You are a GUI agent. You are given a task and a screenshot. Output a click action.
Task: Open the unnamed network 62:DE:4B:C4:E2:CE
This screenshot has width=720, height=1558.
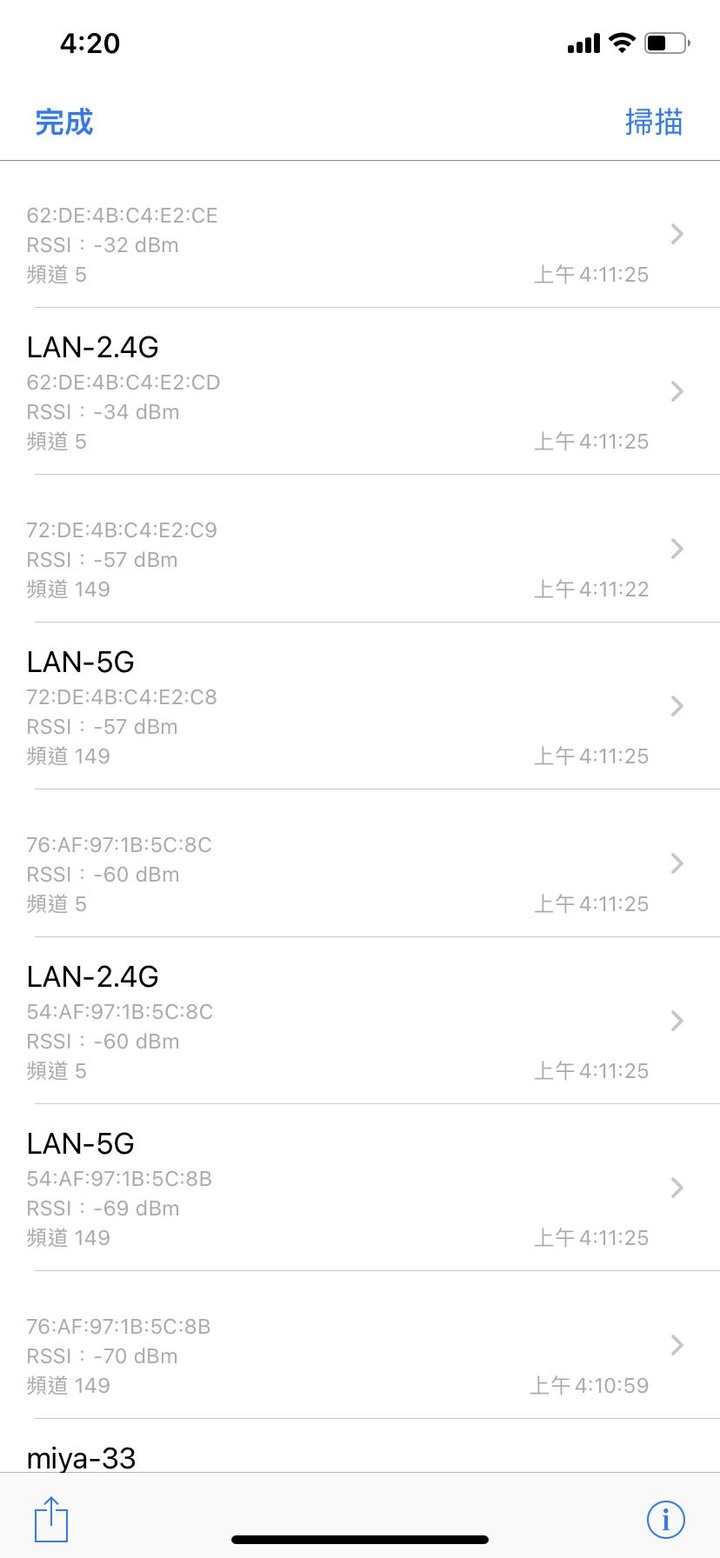click(360, 234)
